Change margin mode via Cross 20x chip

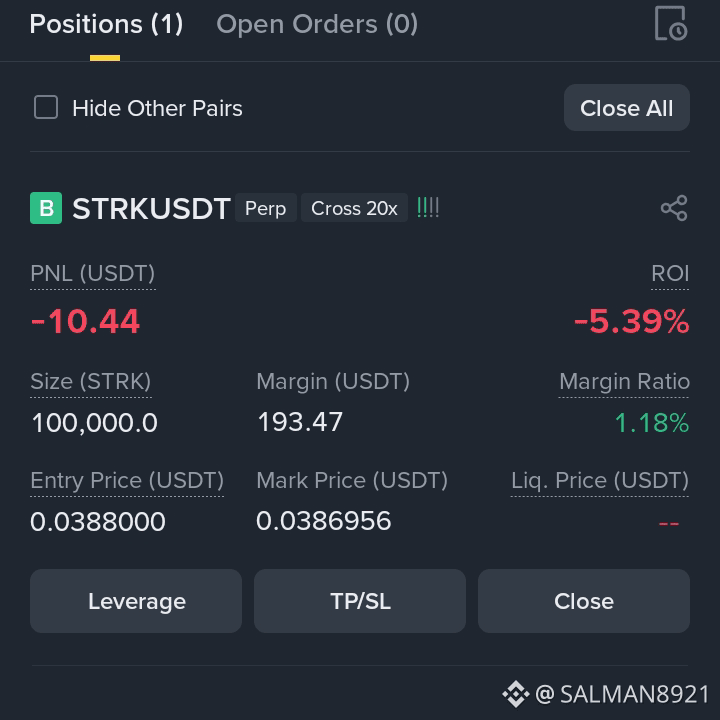click(x=354, y=208)
